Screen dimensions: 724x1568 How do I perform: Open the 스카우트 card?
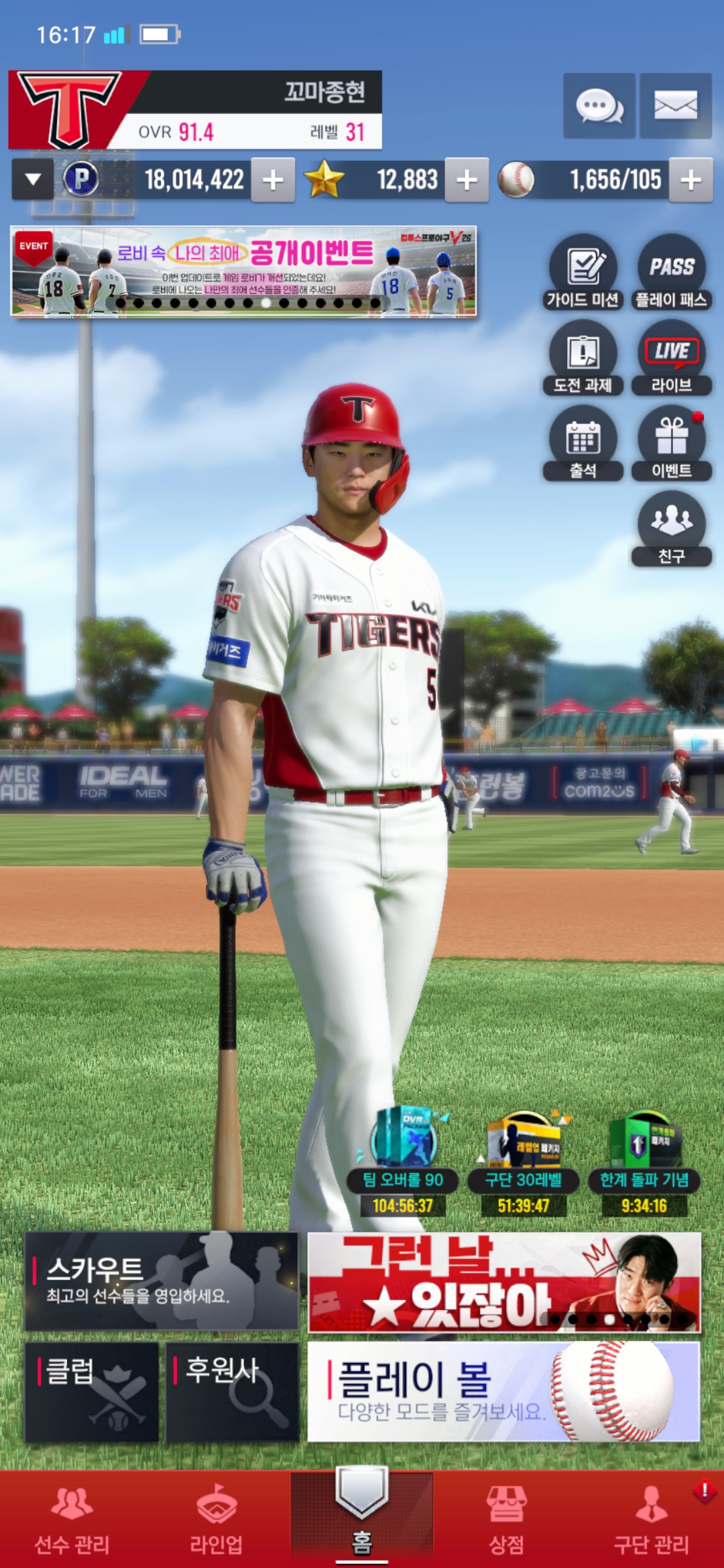162,1281
